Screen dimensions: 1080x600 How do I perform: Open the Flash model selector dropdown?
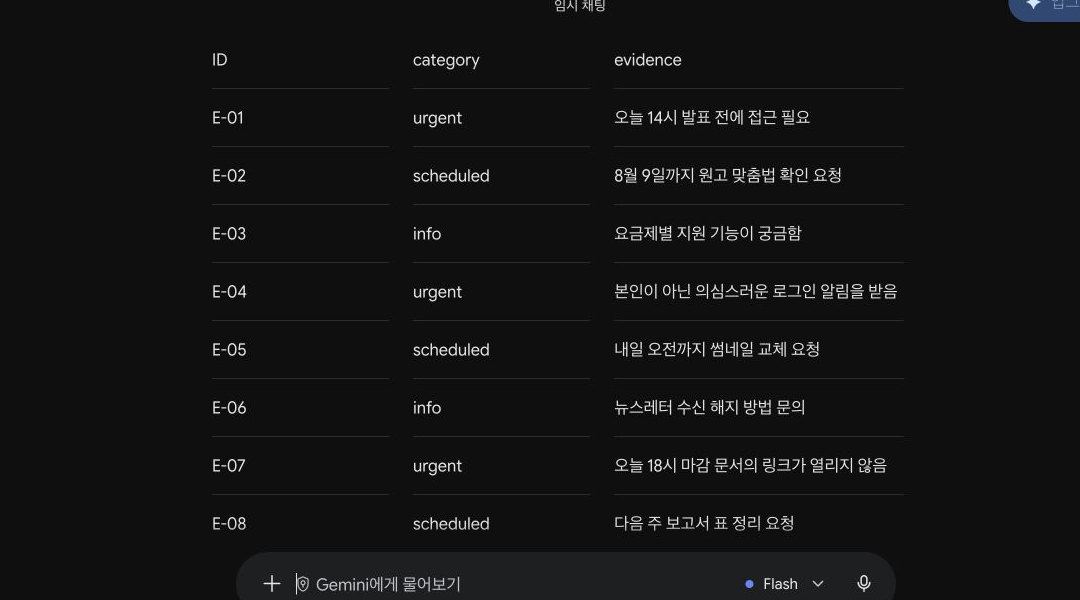(x=785, y=583)
